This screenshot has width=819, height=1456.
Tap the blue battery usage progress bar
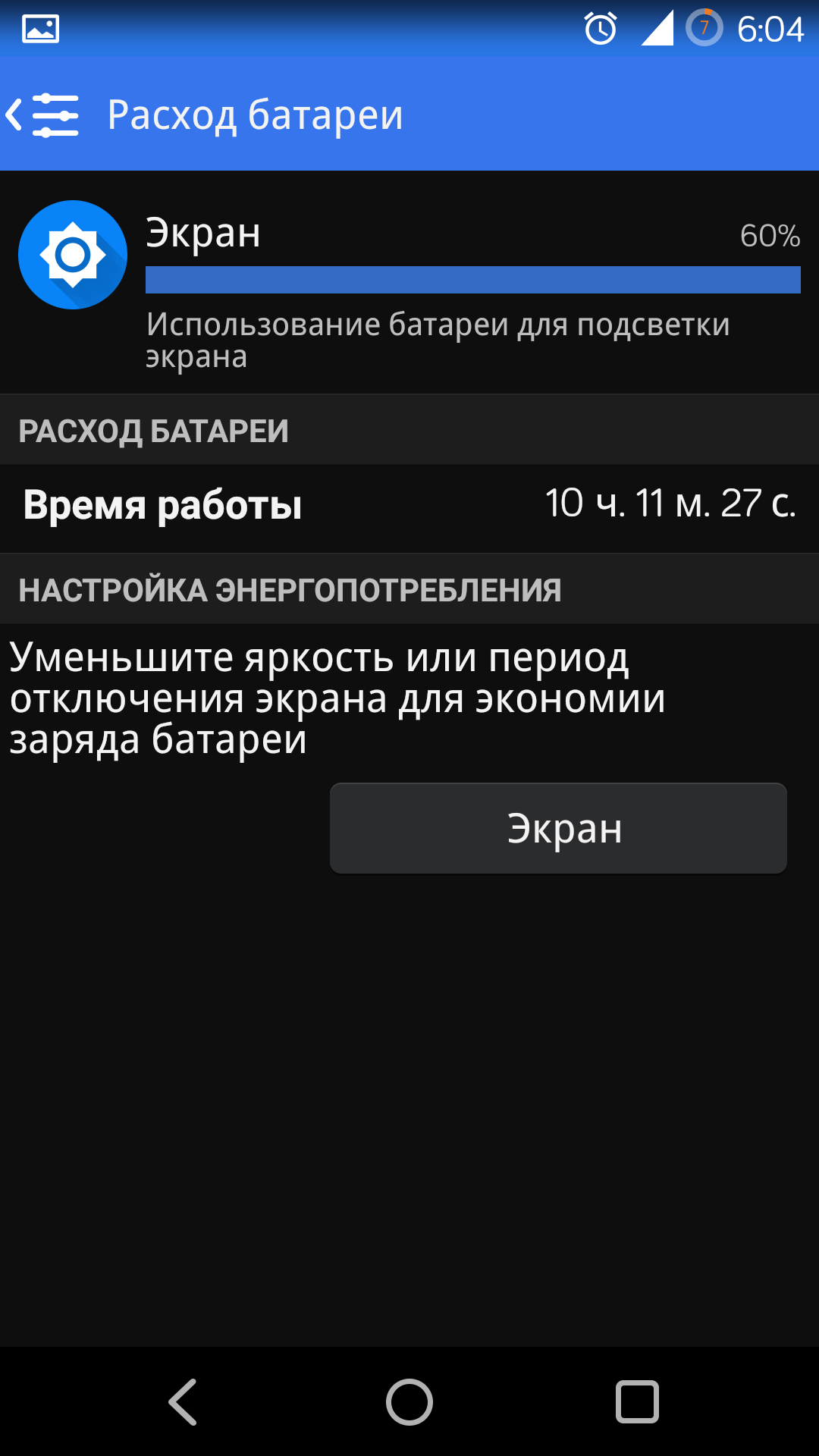[x=472, y=280]
